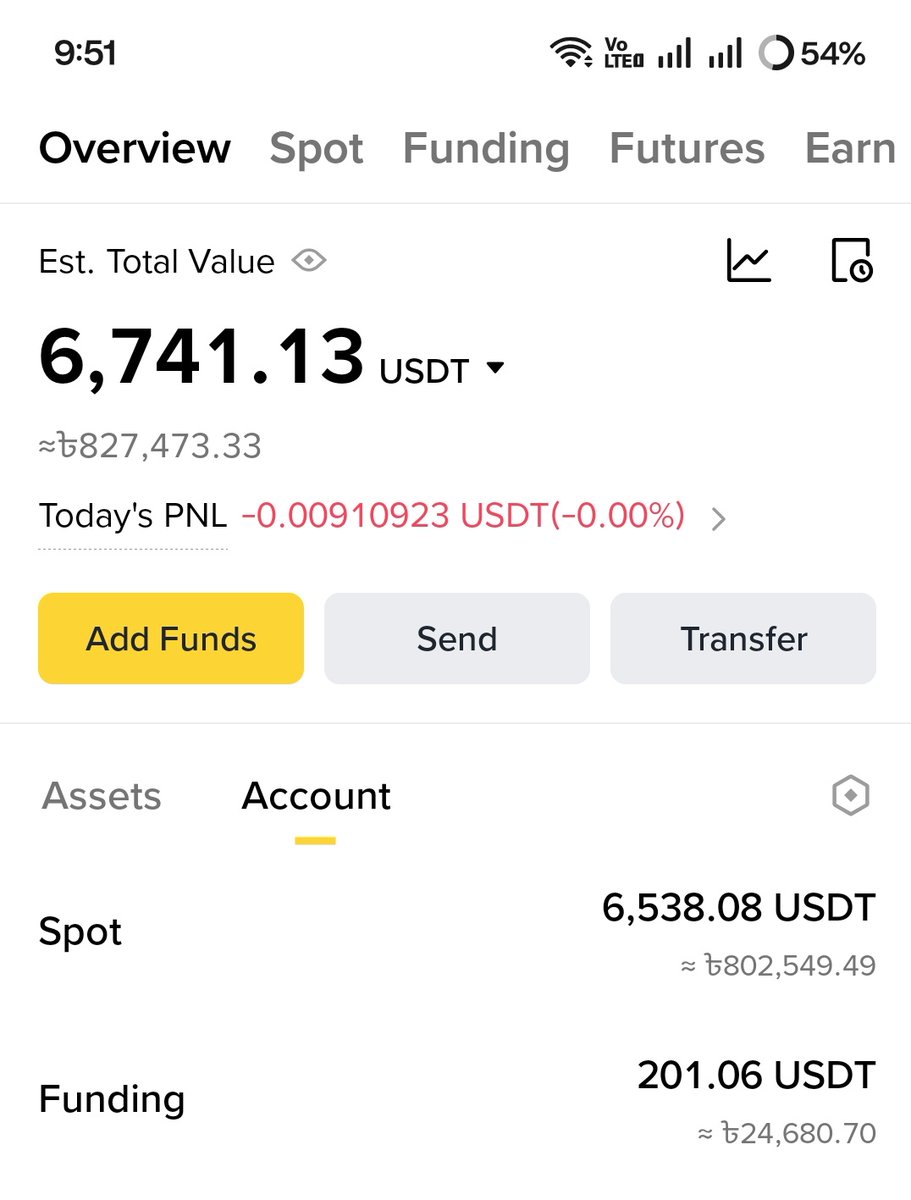Tap the Transfer button
Screen dimensions: 911x1200
pos(743,638)
